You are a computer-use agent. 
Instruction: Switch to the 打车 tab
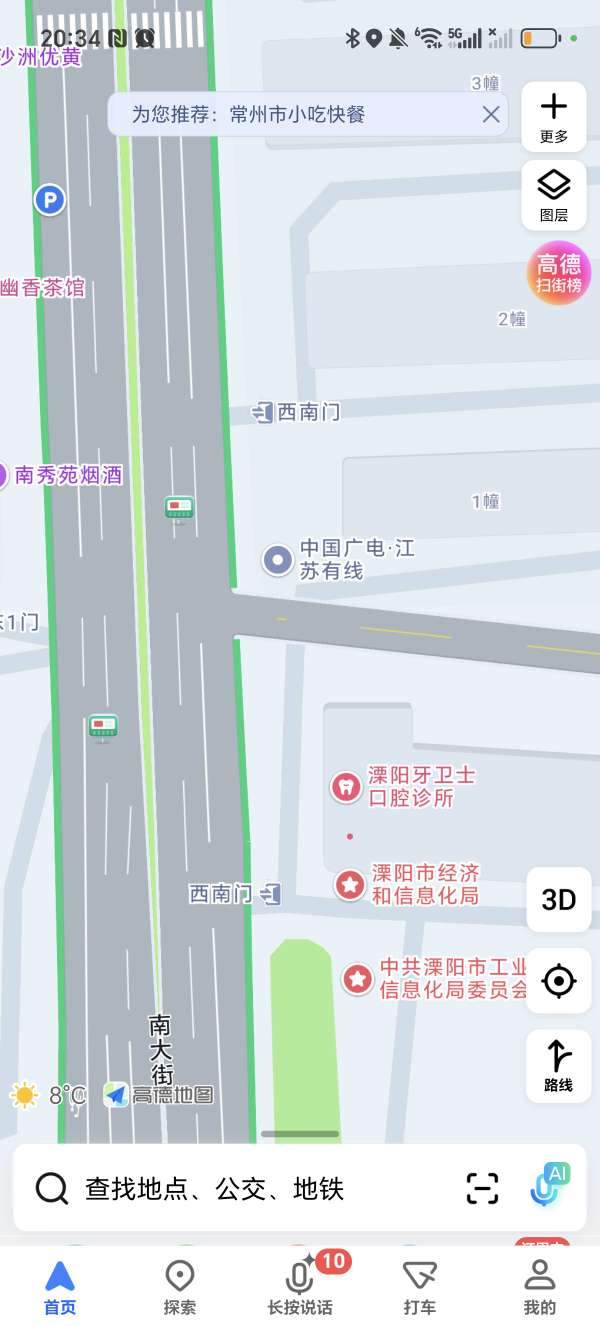click(420, 1287)
